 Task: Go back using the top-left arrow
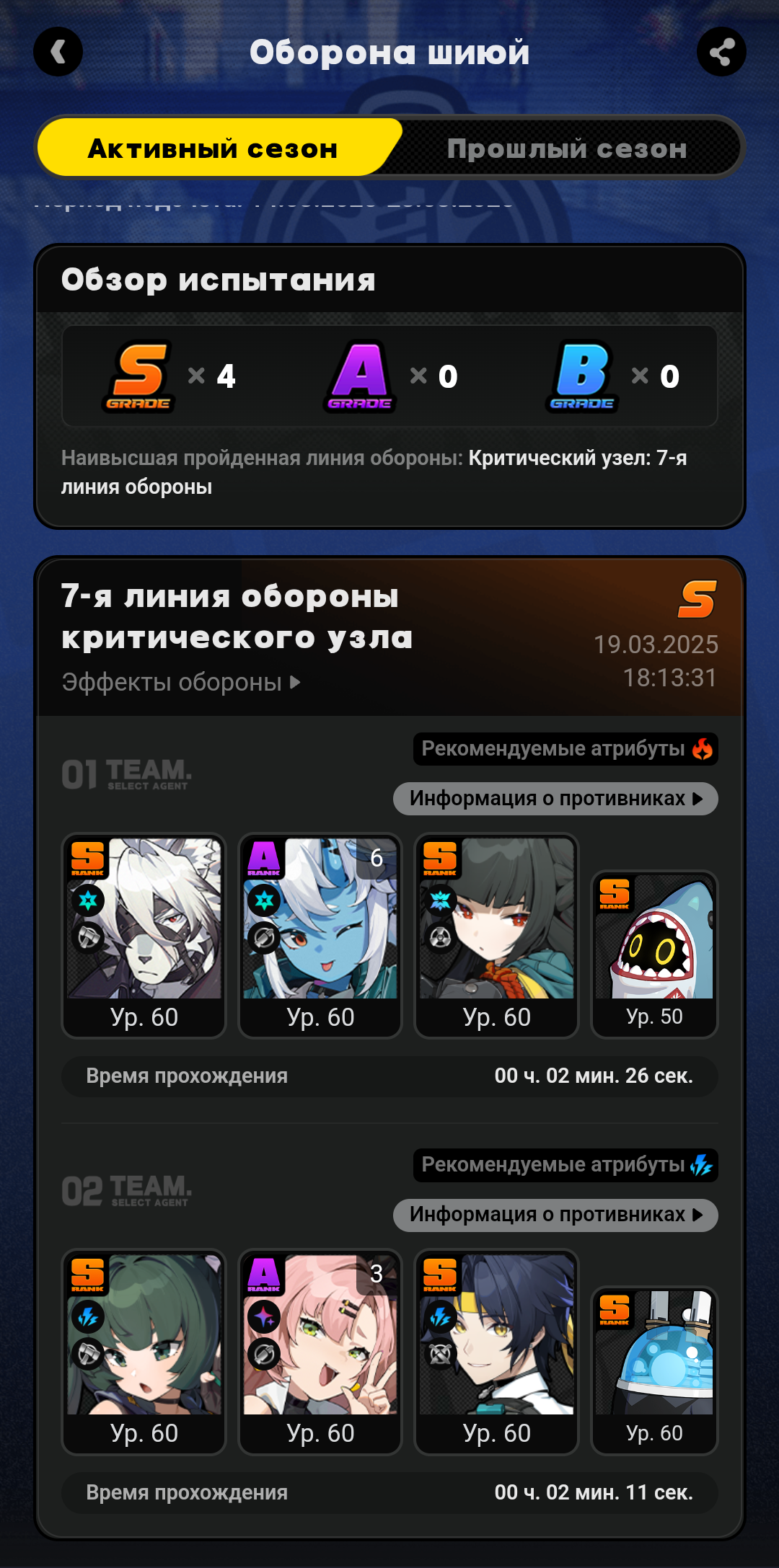click(x=58, y=52)
